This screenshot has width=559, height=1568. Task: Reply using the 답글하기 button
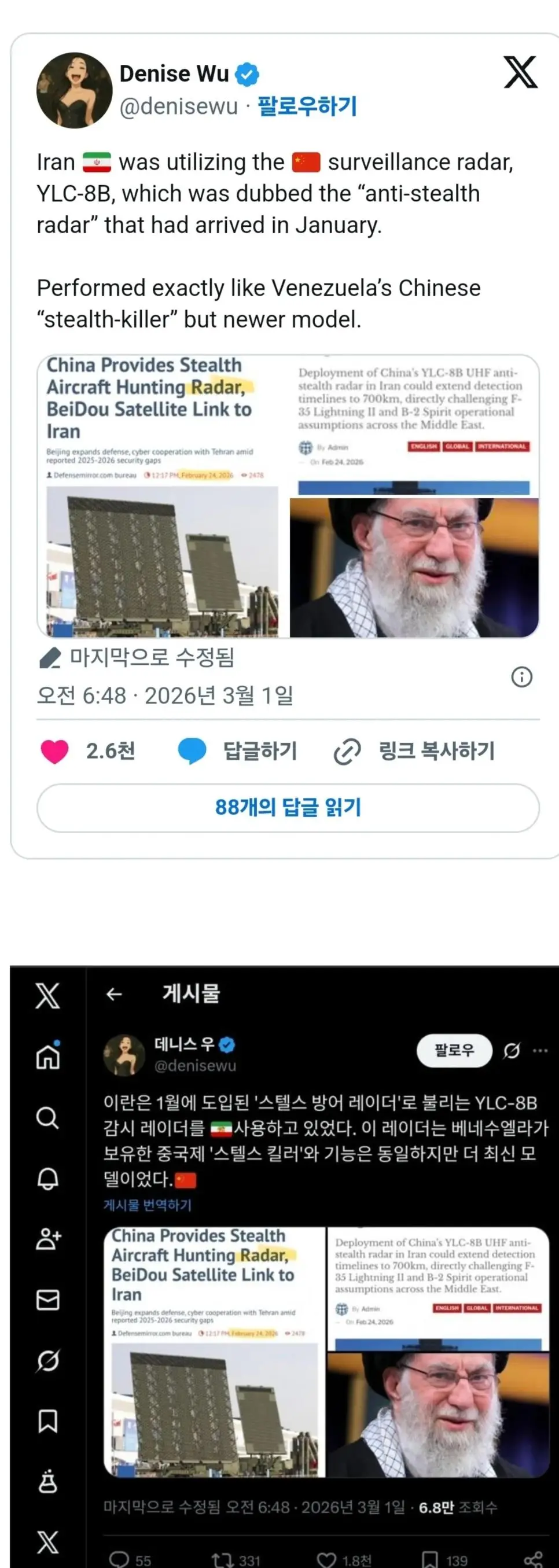tap(237, 750)
